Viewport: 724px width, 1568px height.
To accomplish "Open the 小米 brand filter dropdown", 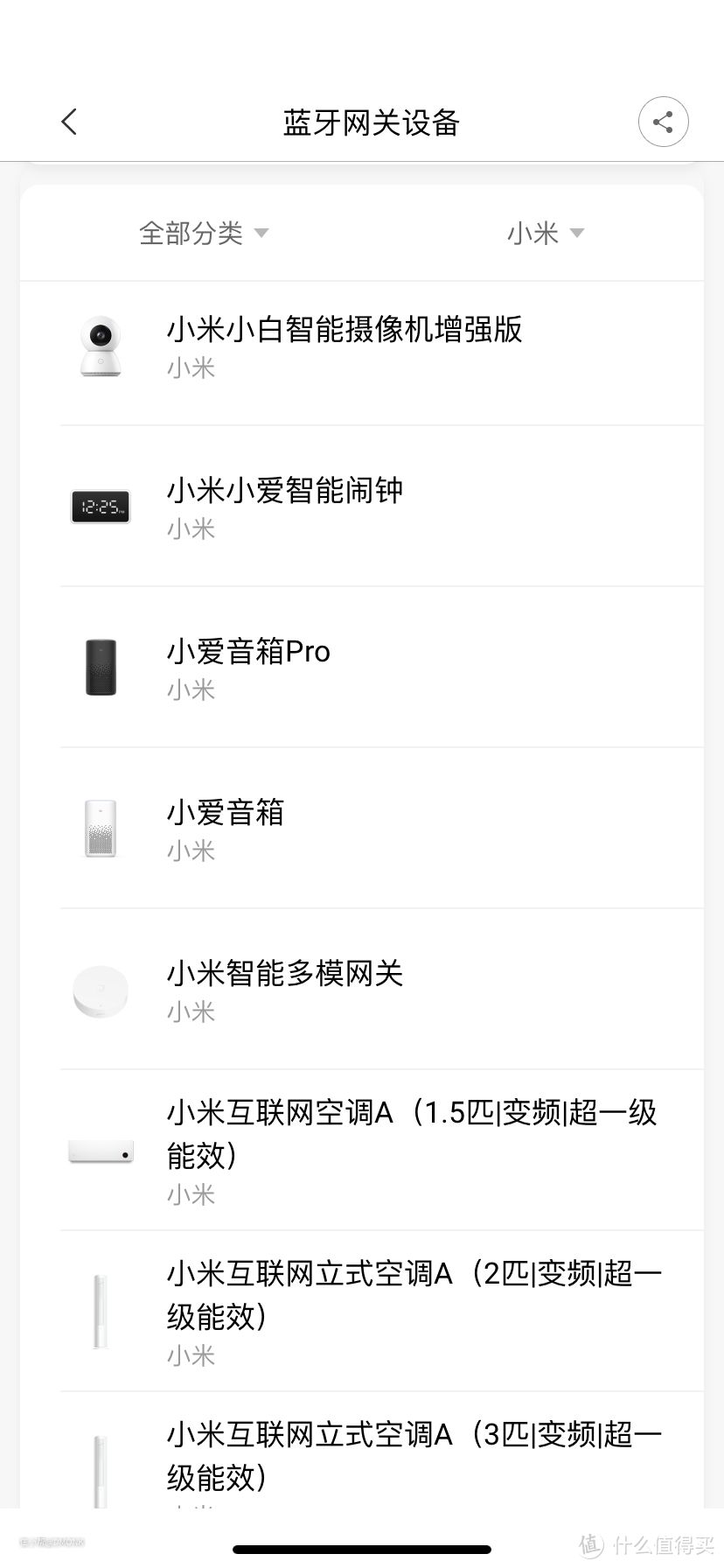I will (x=545, y=233).
